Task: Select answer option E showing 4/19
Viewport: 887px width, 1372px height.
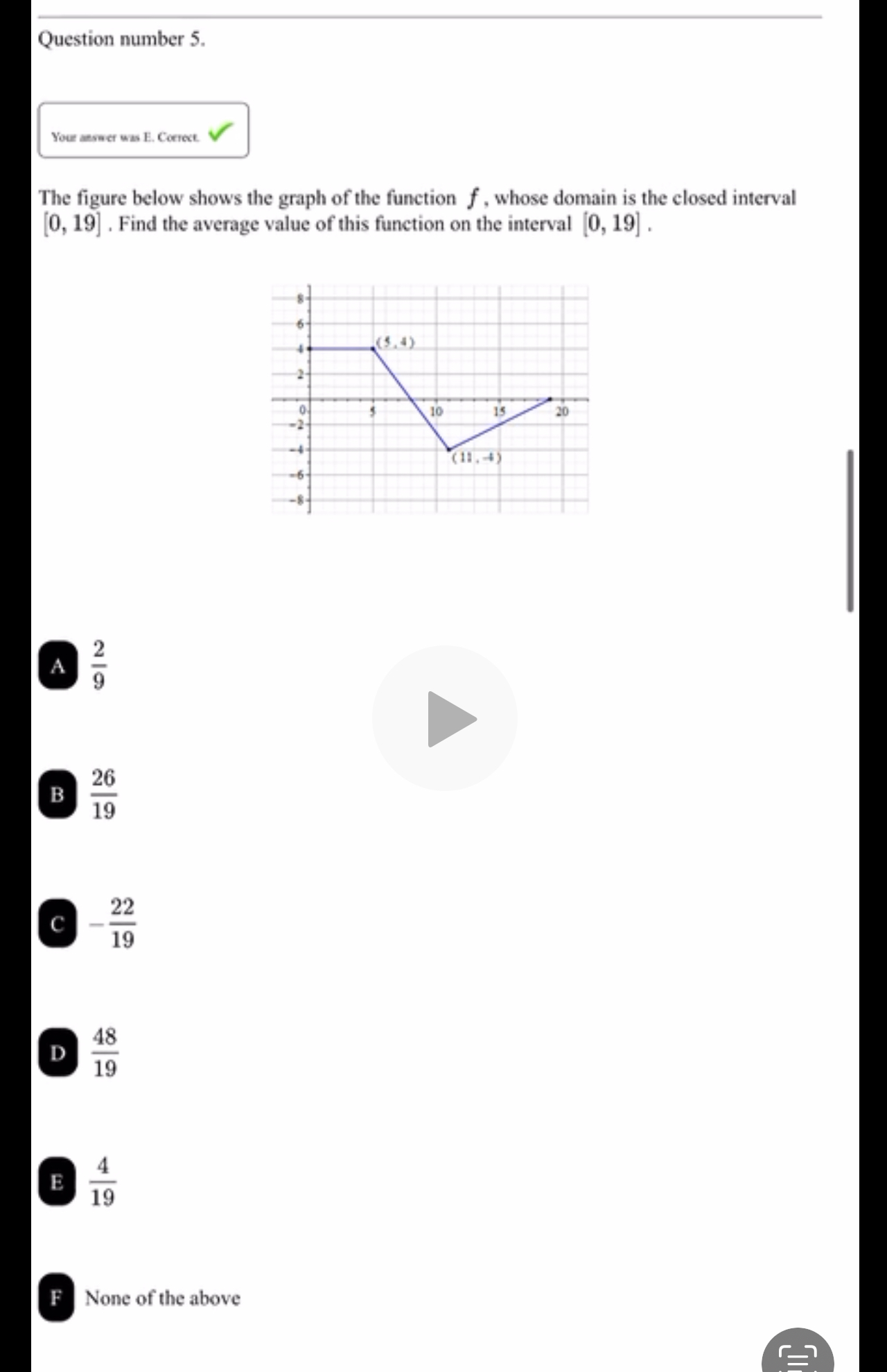Action: pyautogui.click(x=58, y=1182)
